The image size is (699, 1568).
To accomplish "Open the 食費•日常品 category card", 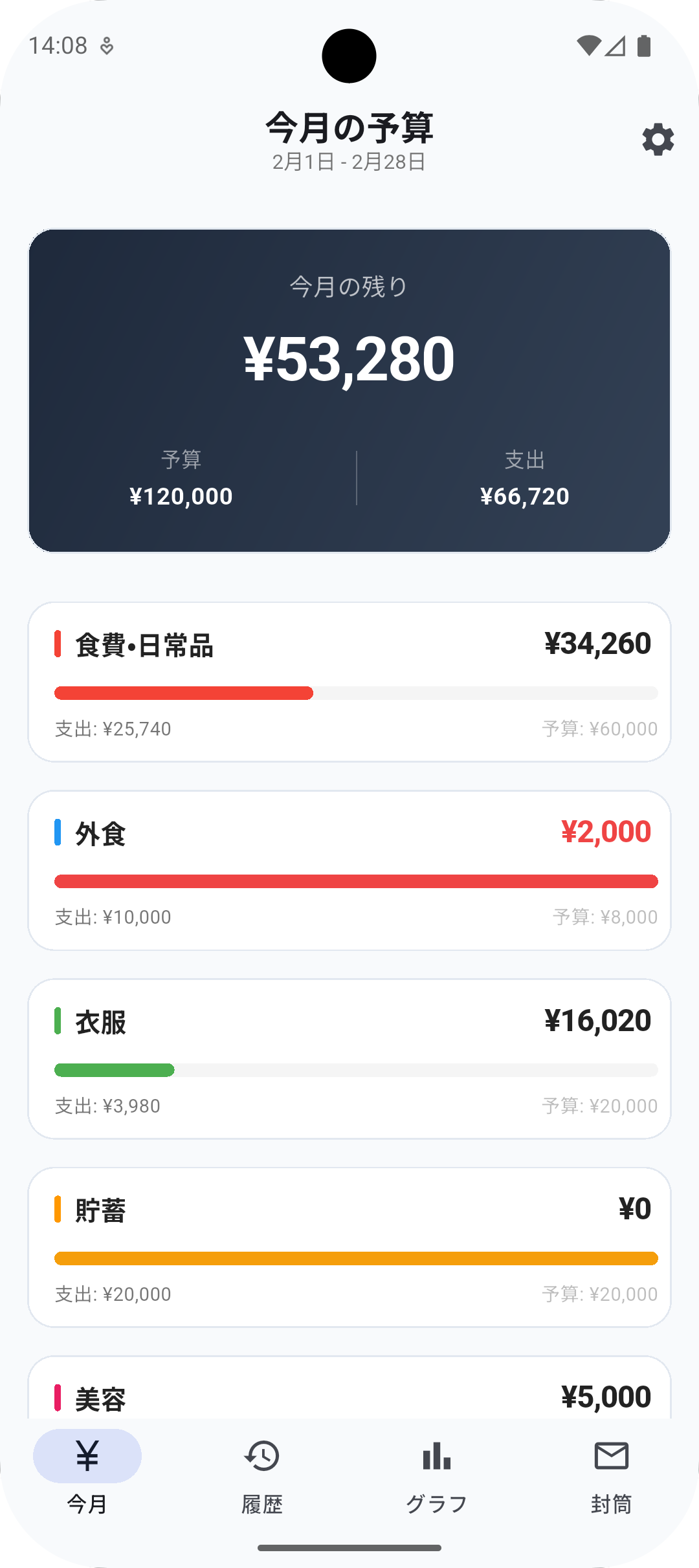I will click(349, 682).
